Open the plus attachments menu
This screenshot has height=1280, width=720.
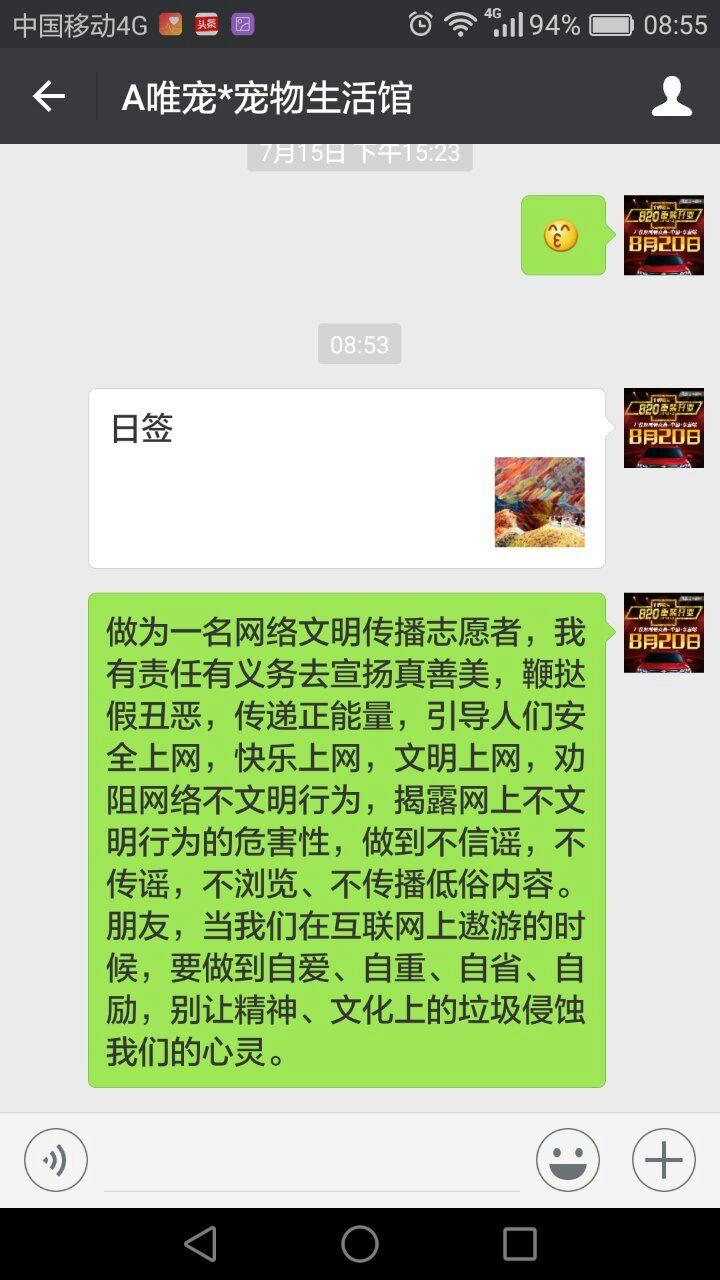click(x=664, y=1160)
